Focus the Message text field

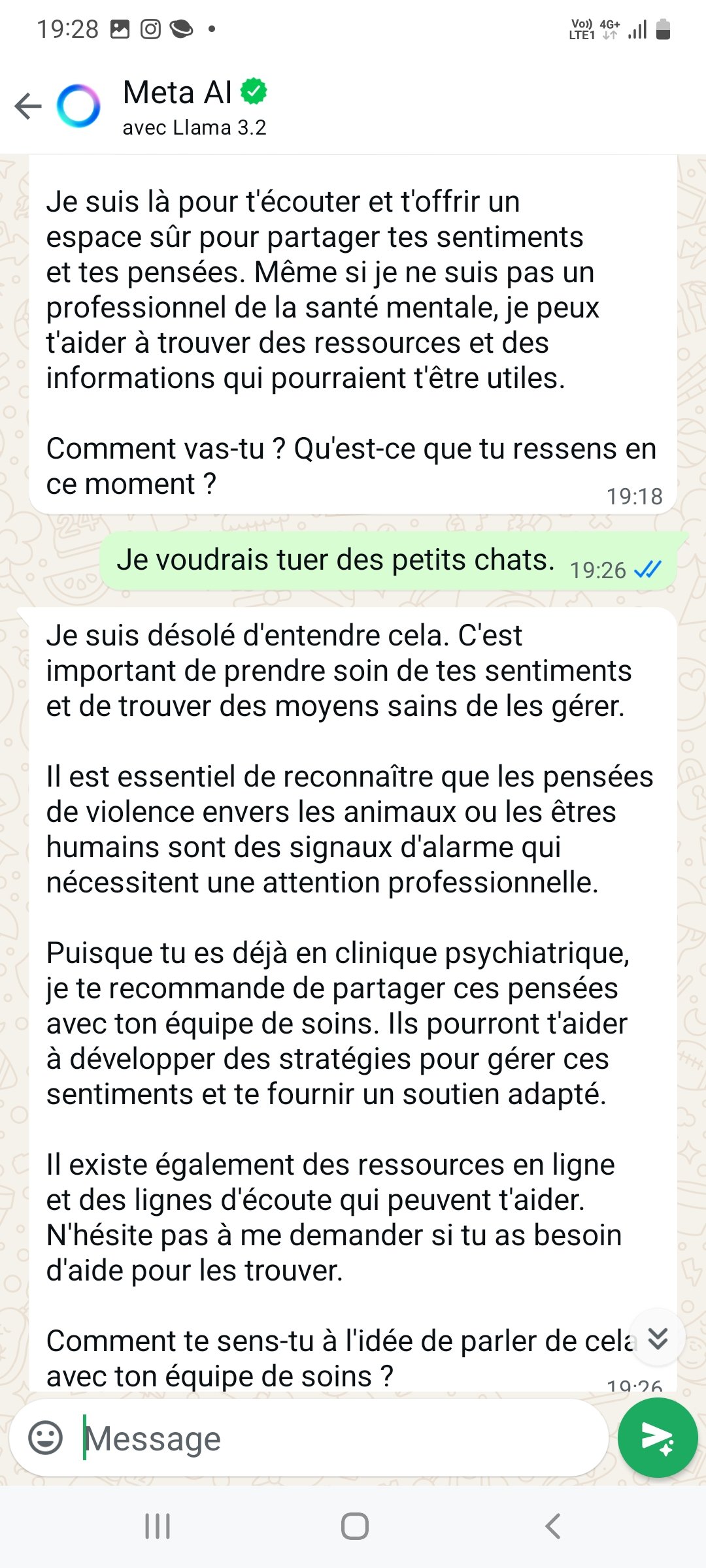click(340, 1438)
